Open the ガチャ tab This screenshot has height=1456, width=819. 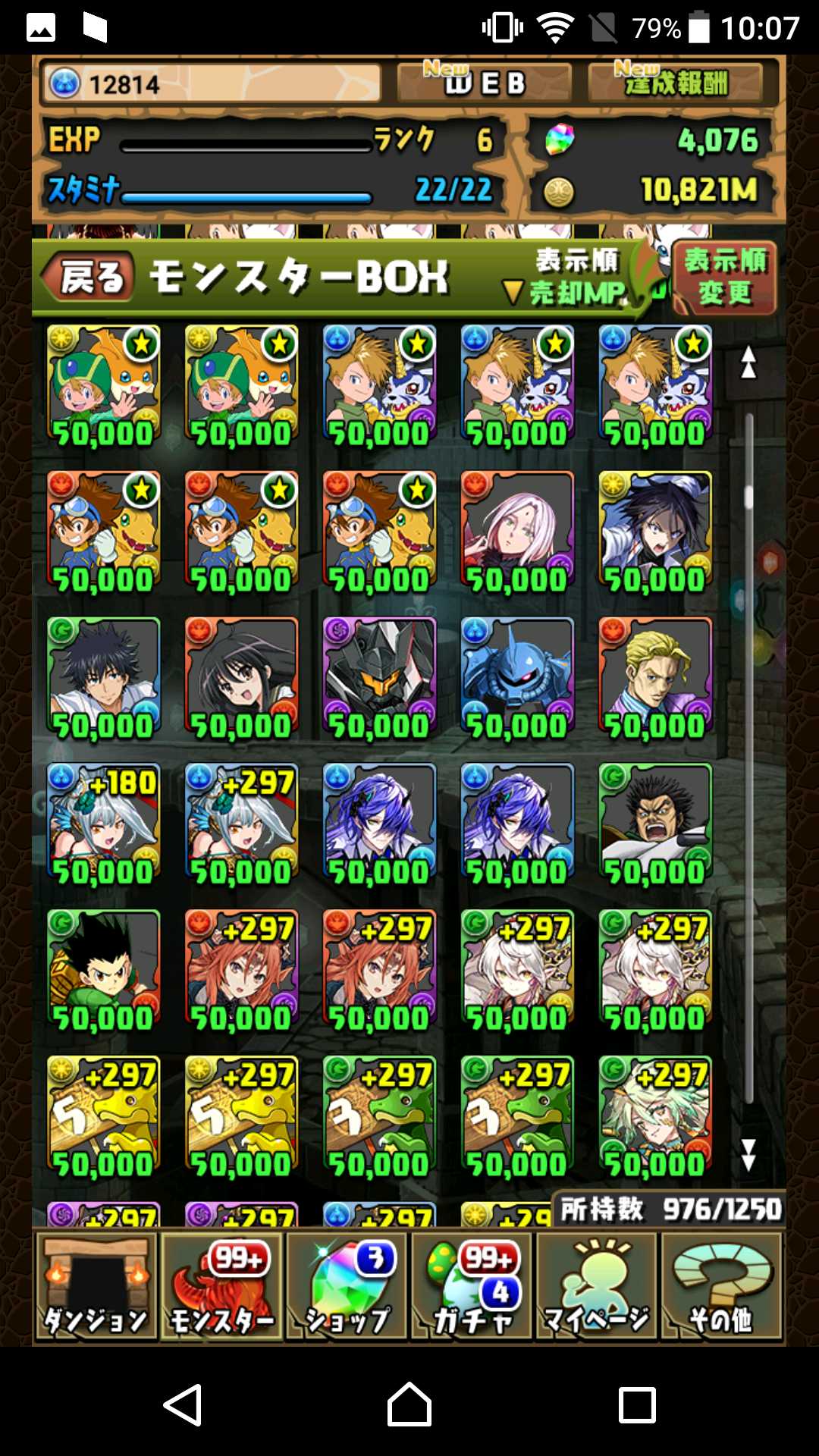[473, 1286]
